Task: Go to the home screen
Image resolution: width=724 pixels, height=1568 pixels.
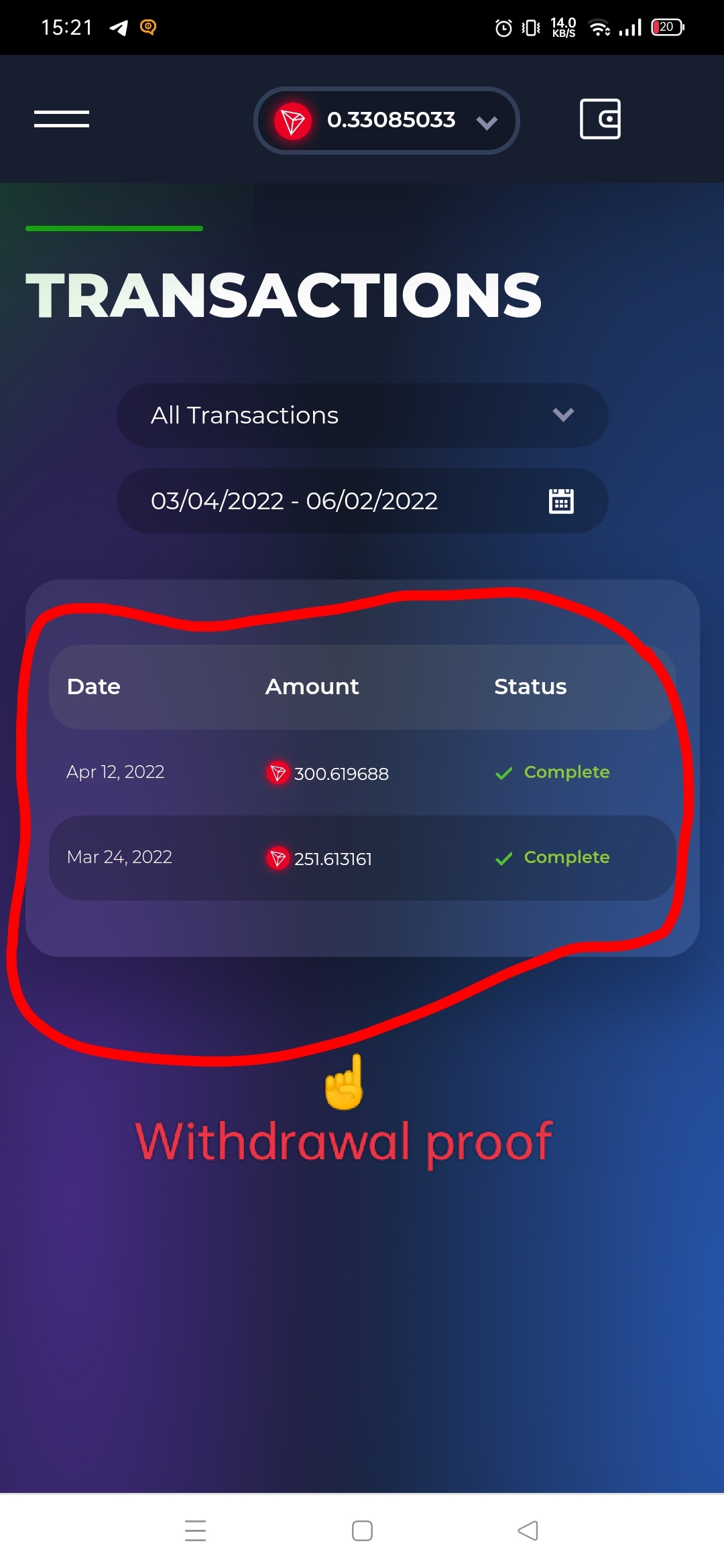Action: coord(362,1530)
